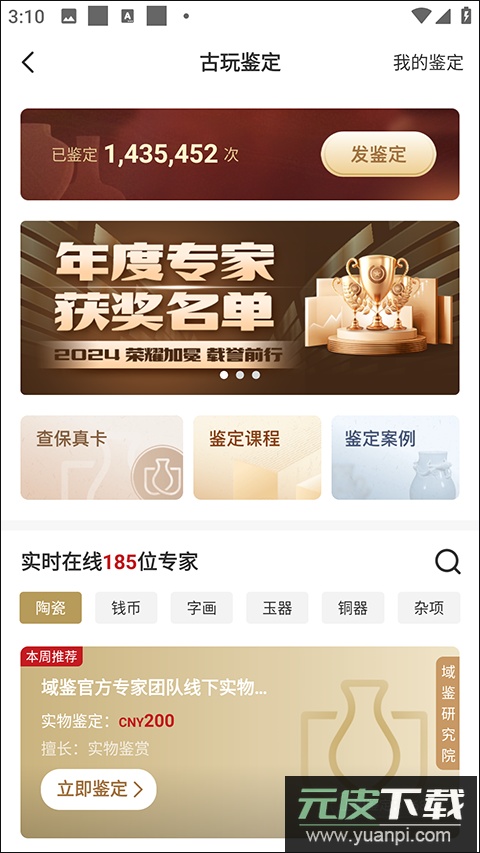Tap the 发鉴定 button
The image size is (480, 853).
point(378,154)
